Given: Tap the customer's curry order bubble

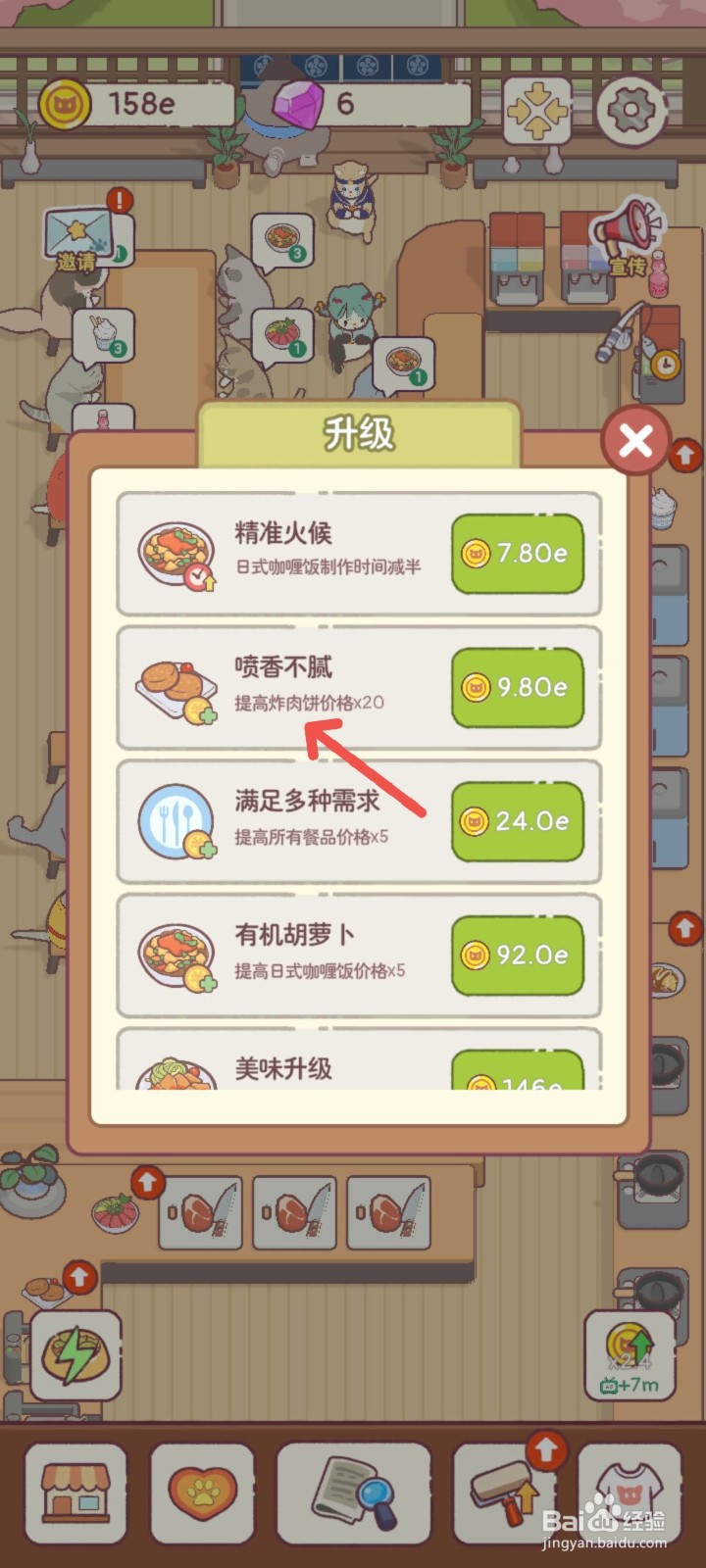Looking at the screenshot, I should pyautogui.click(x=402, y=363).
